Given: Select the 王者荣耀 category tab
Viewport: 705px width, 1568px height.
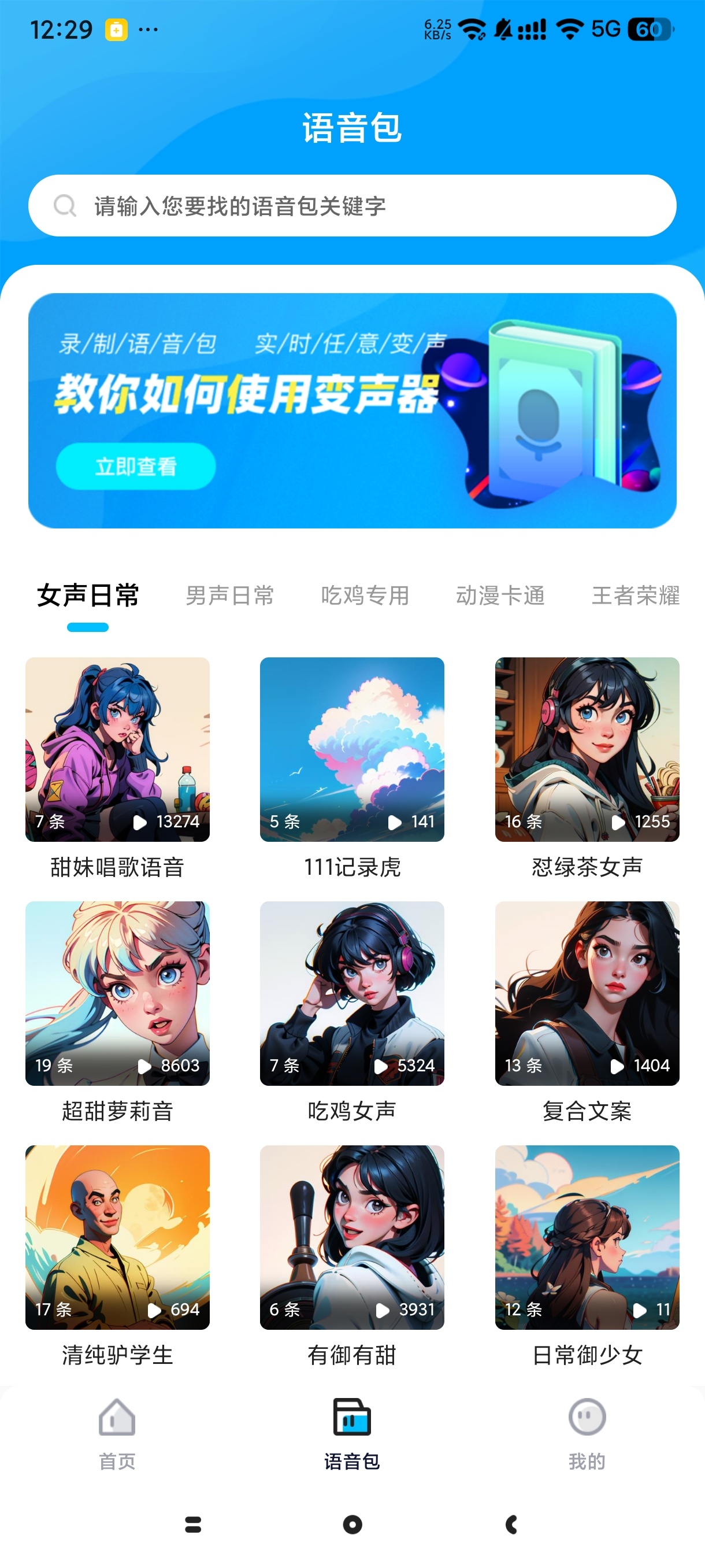Looking at the screenshot, I should 635,596.
